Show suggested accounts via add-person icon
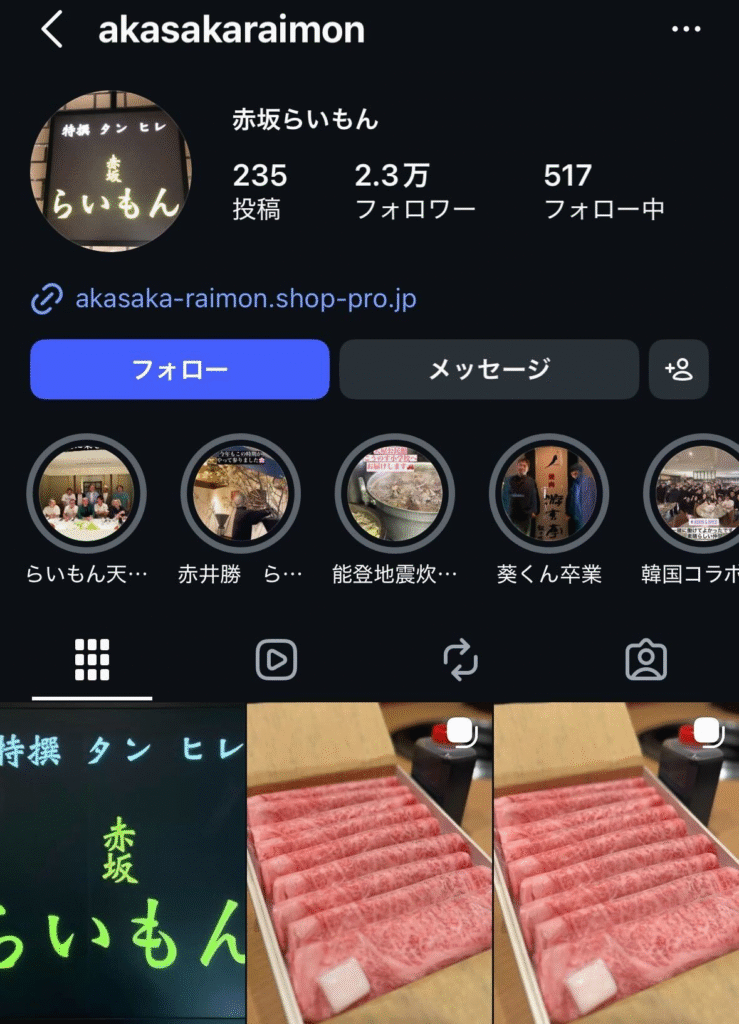This screenshot has width=739, height=1024. pos(679,369)
